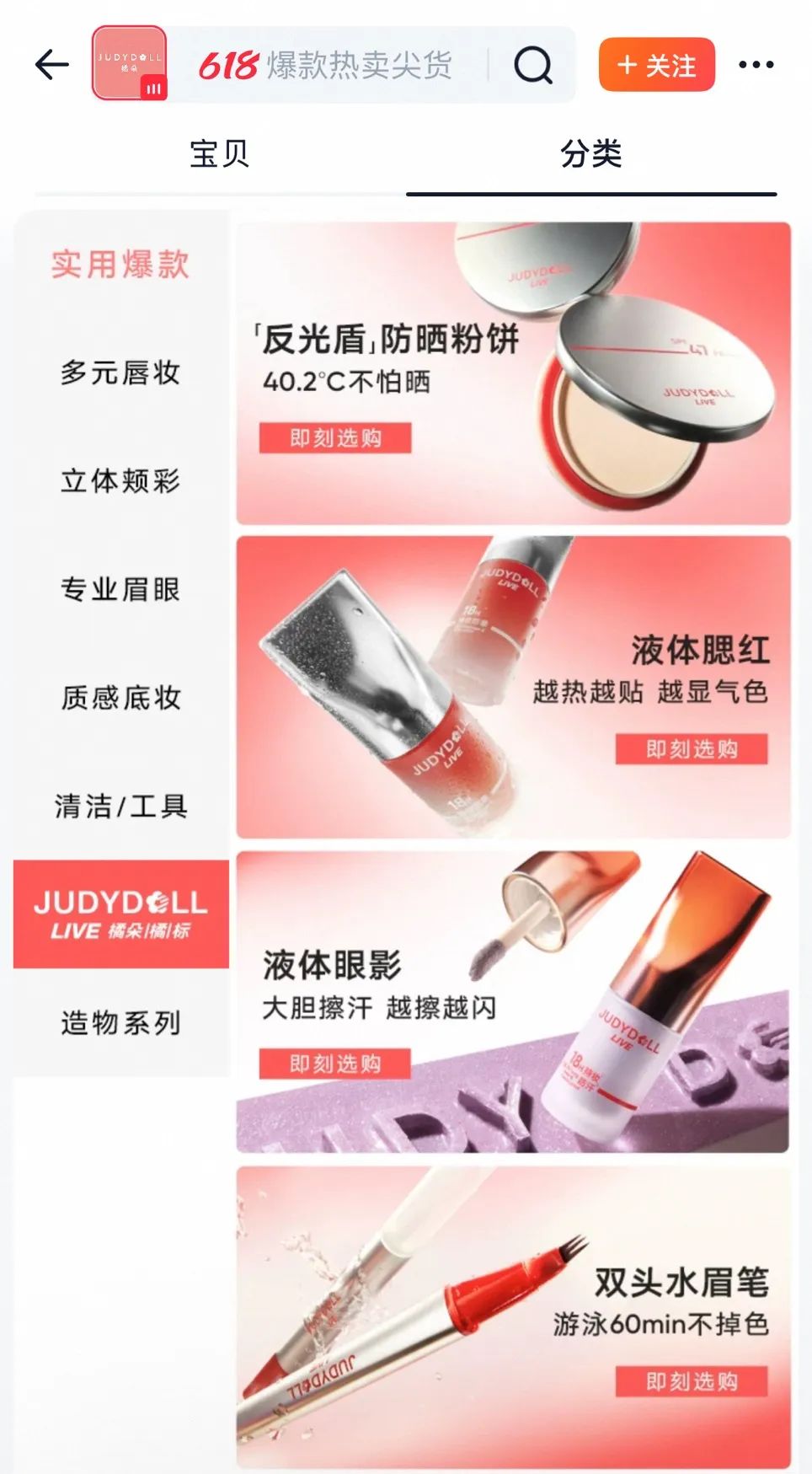Viewport: 812px width, 1474px height.
Task: Select the 分类 tab
Action: pyautogui.click(x=590, y=154)
